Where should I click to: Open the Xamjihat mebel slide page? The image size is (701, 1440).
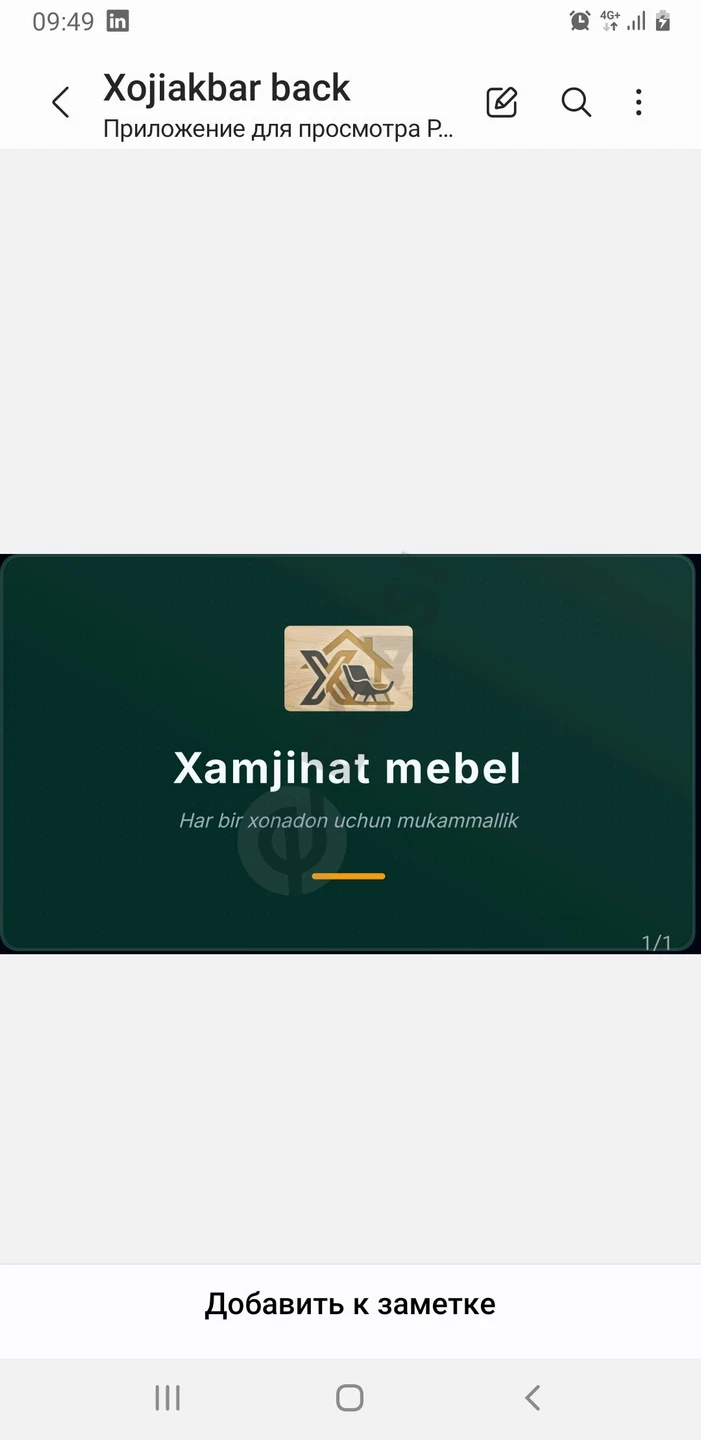click(x=348, y=753)
